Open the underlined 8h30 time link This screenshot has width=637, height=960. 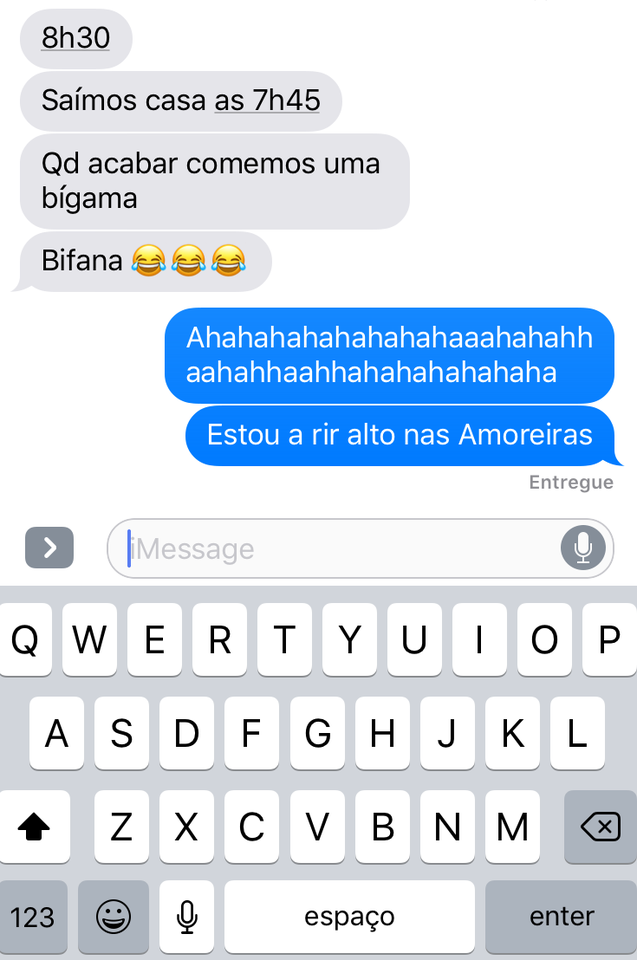click(x=76, y=39)
